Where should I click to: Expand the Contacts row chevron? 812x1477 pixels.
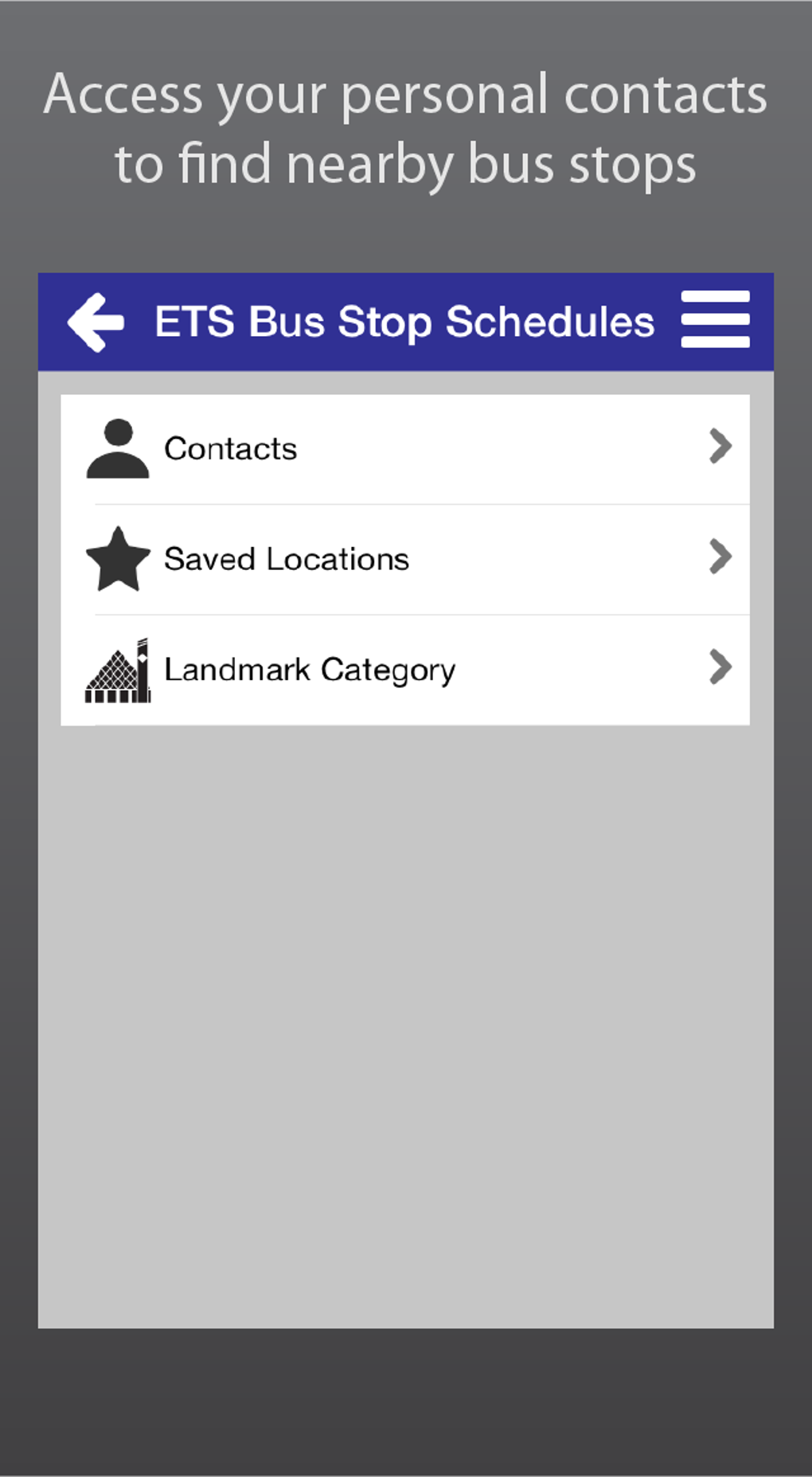(721, 447)
